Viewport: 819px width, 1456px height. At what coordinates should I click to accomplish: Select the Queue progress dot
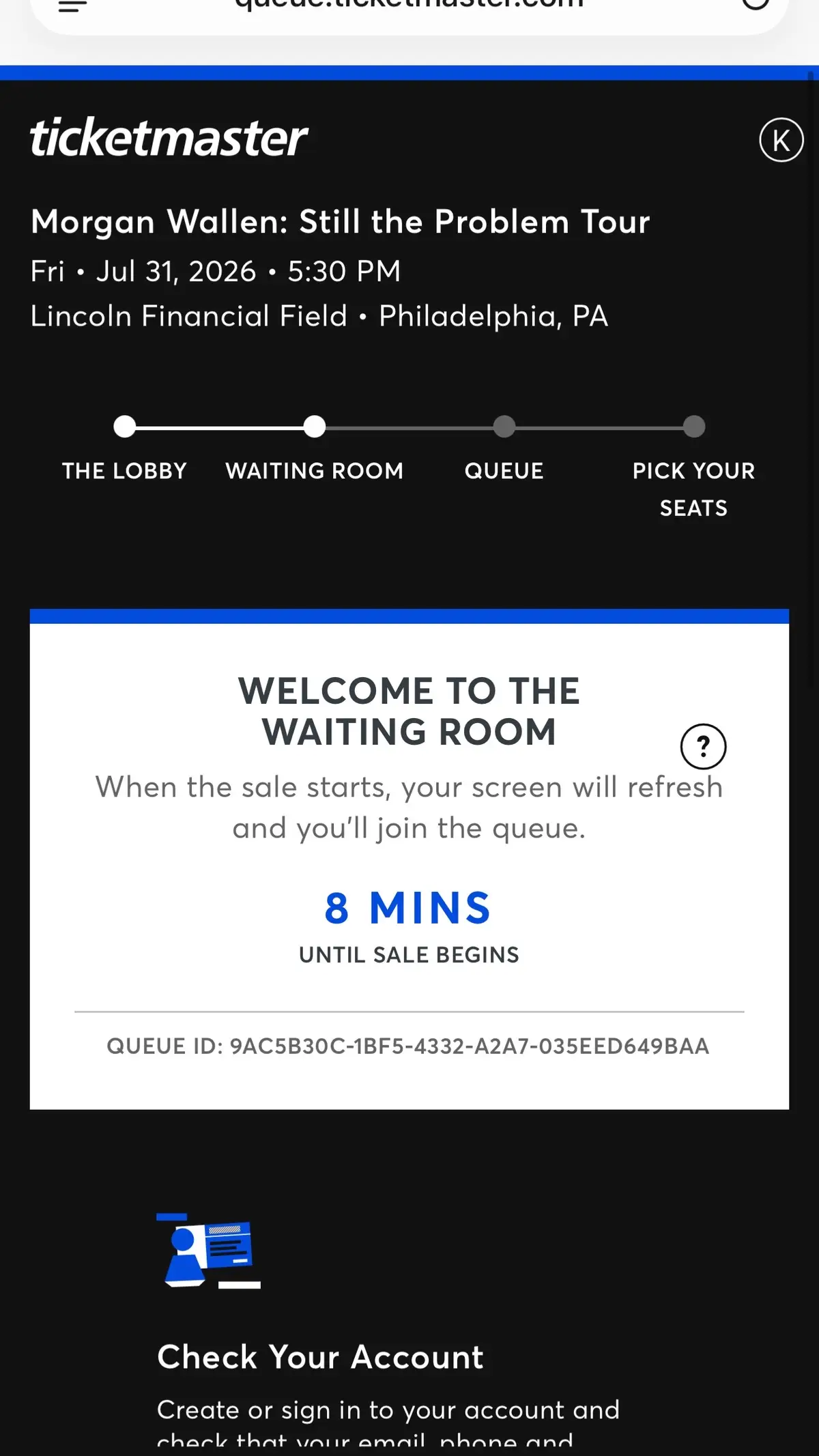[503, 427]
